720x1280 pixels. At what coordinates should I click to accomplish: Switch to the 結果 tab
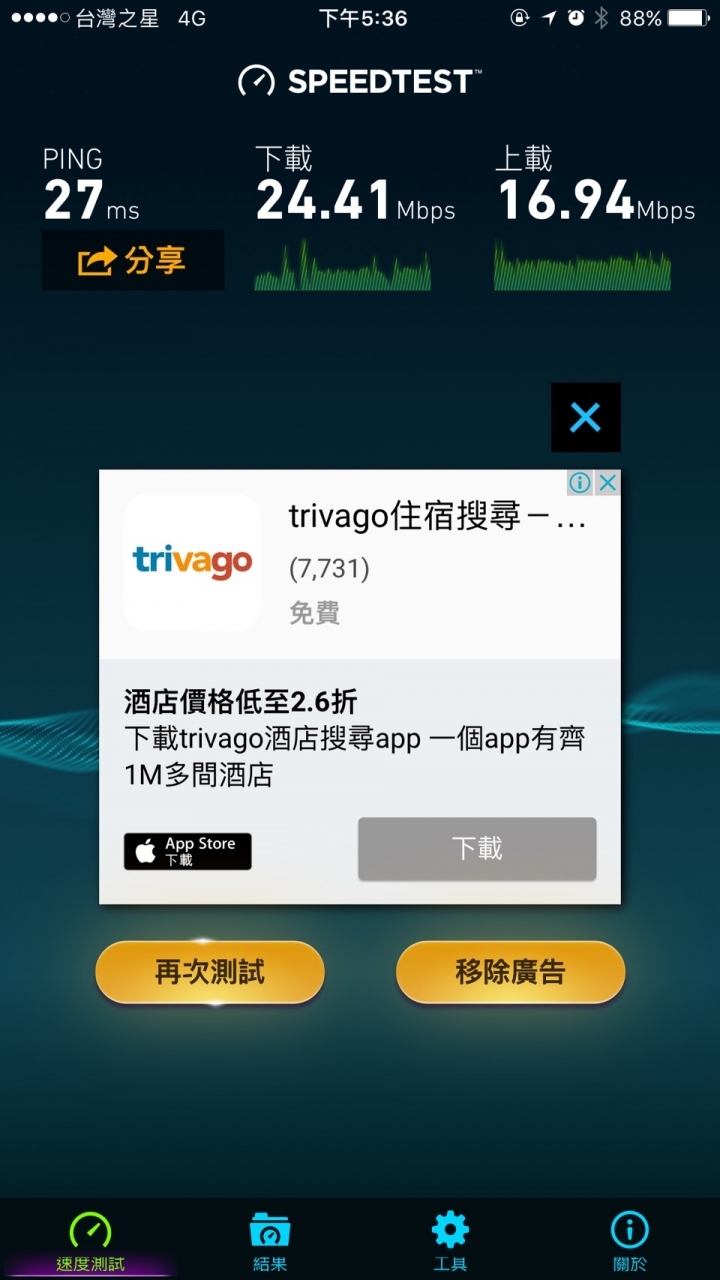270,1240
